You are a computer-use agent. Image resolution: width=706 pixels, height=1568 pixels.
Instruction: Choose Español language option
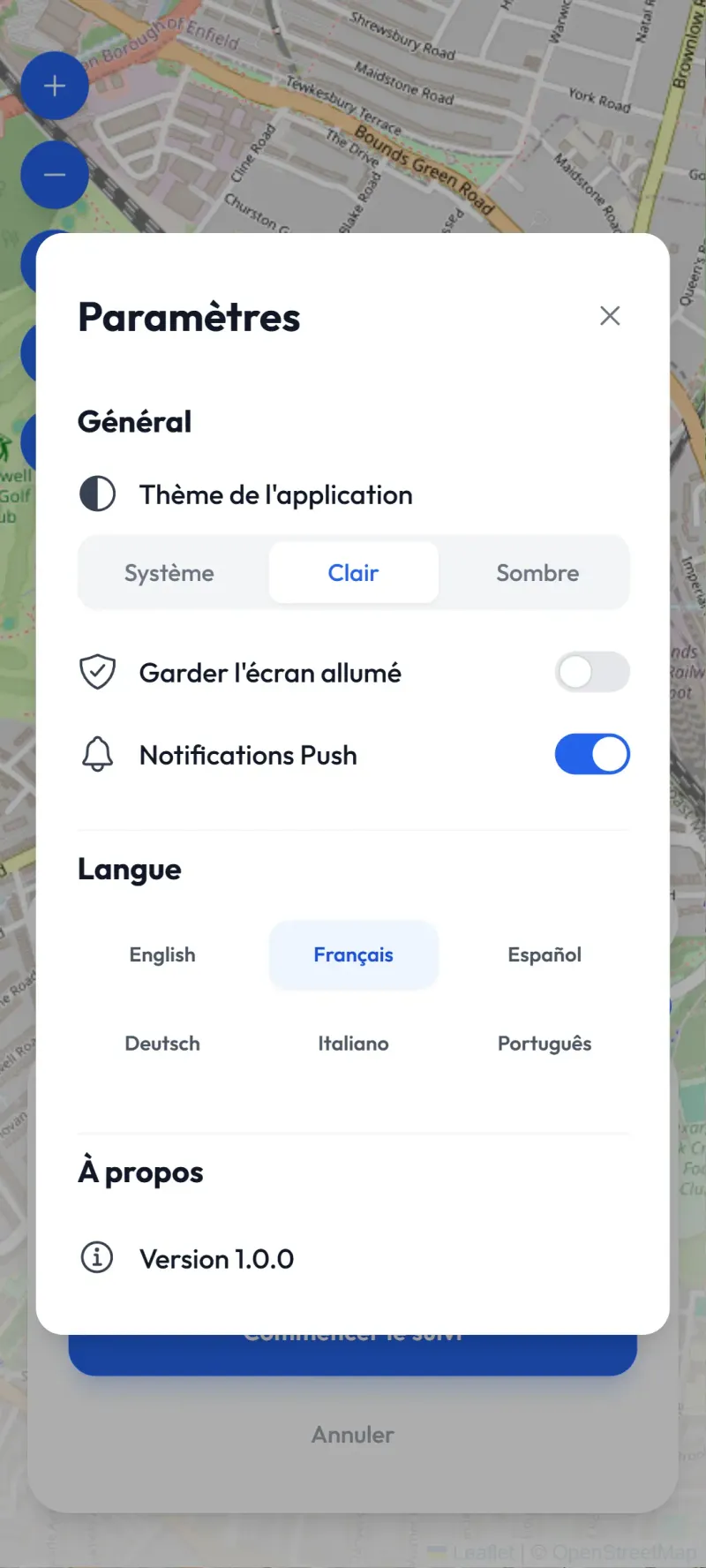tap(545, 954)
